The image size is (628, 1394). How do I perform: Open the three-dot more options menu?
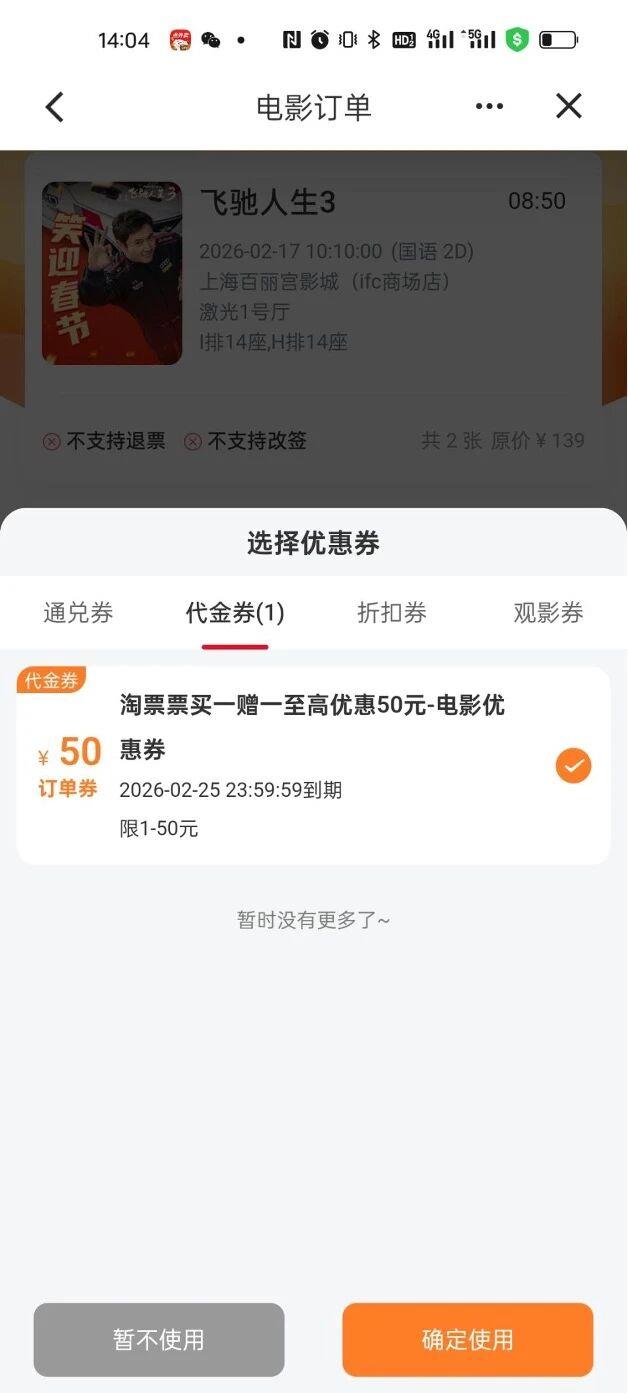[489, 107]
